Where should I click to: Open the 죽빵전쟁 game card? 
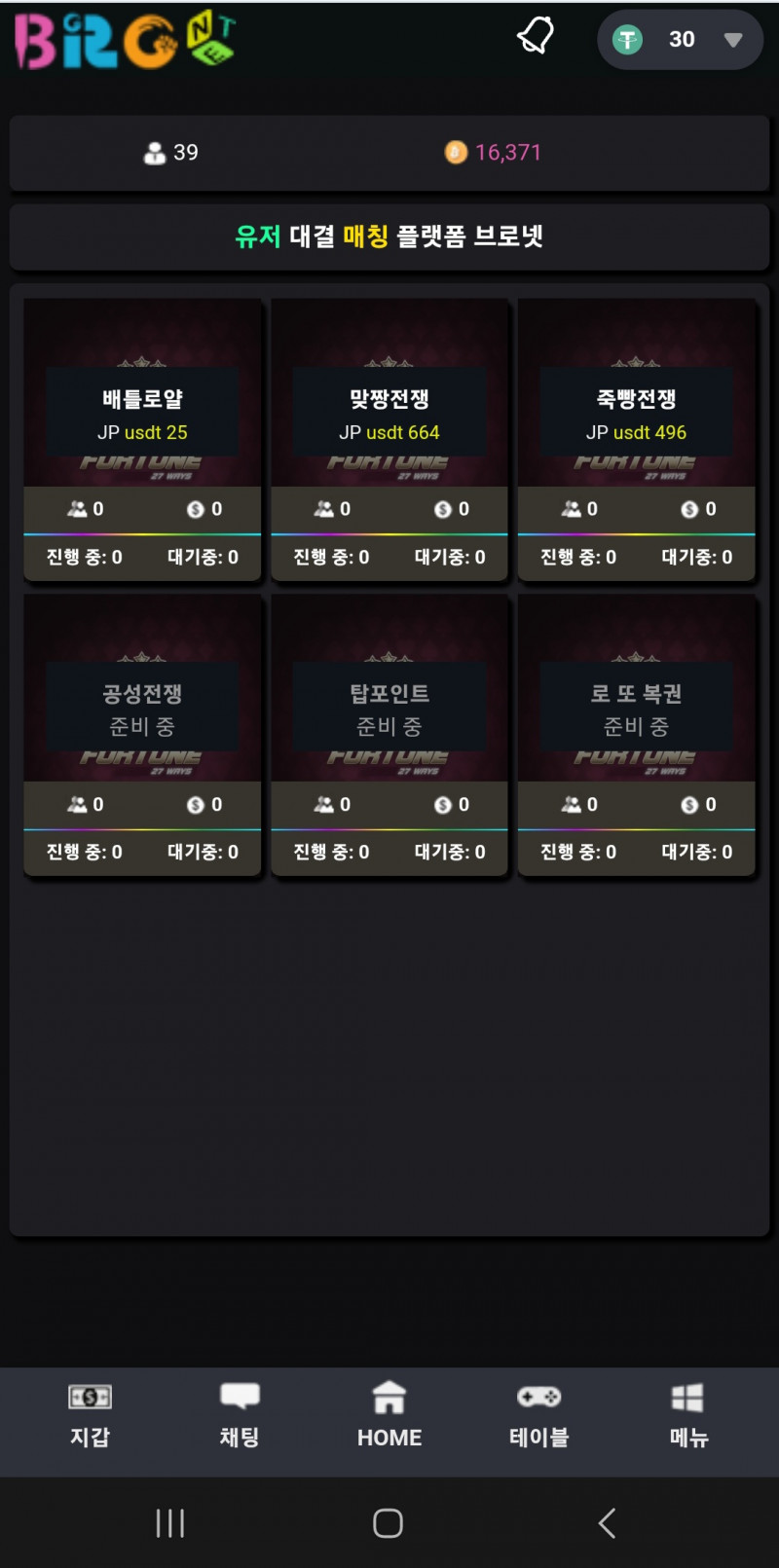[x=636, y=414]
